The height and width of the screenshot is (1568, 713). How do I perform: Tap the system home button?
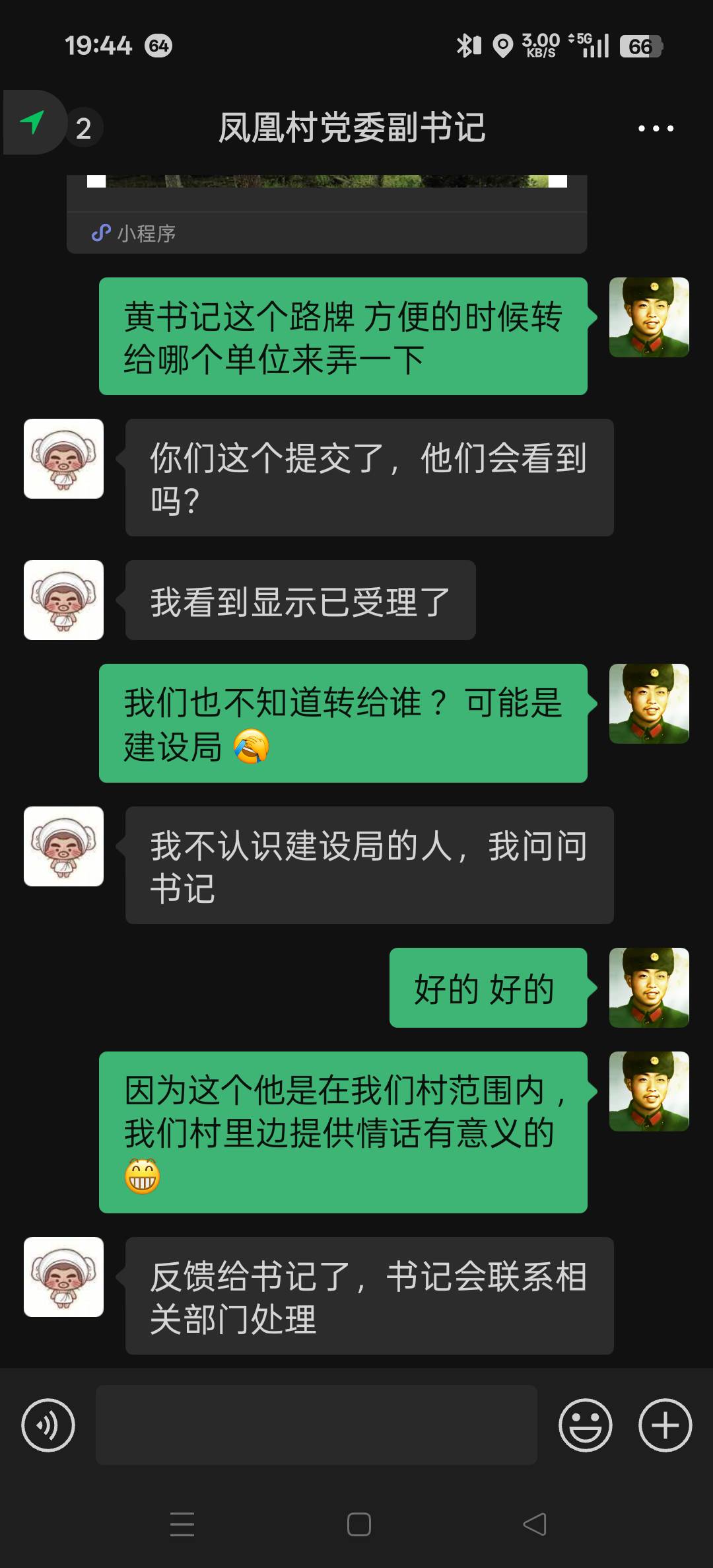tap(358, 1524)
